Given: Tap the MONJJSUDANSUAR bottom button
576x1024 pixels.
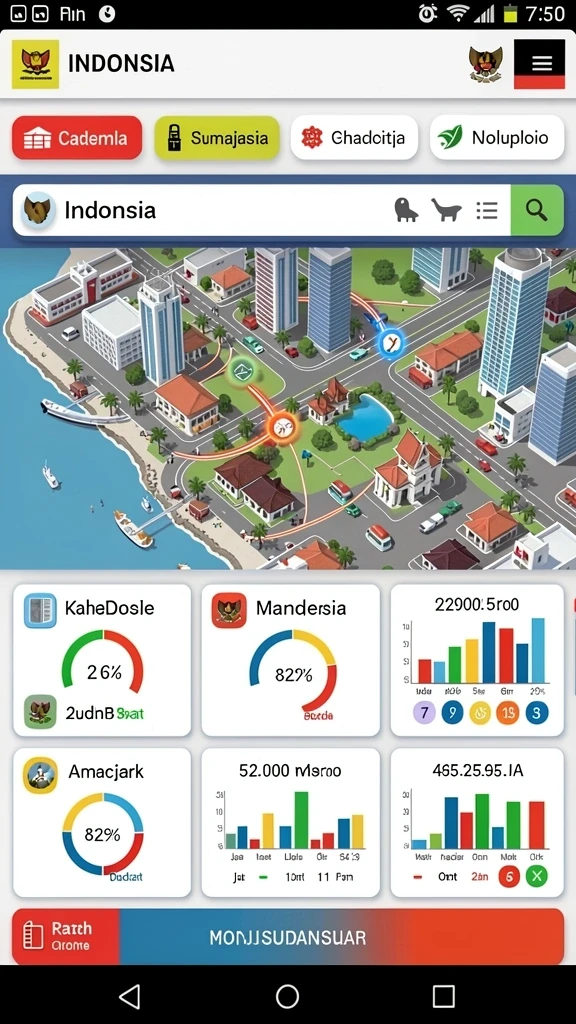Looking at the screenshot, I should coord(342,937).
